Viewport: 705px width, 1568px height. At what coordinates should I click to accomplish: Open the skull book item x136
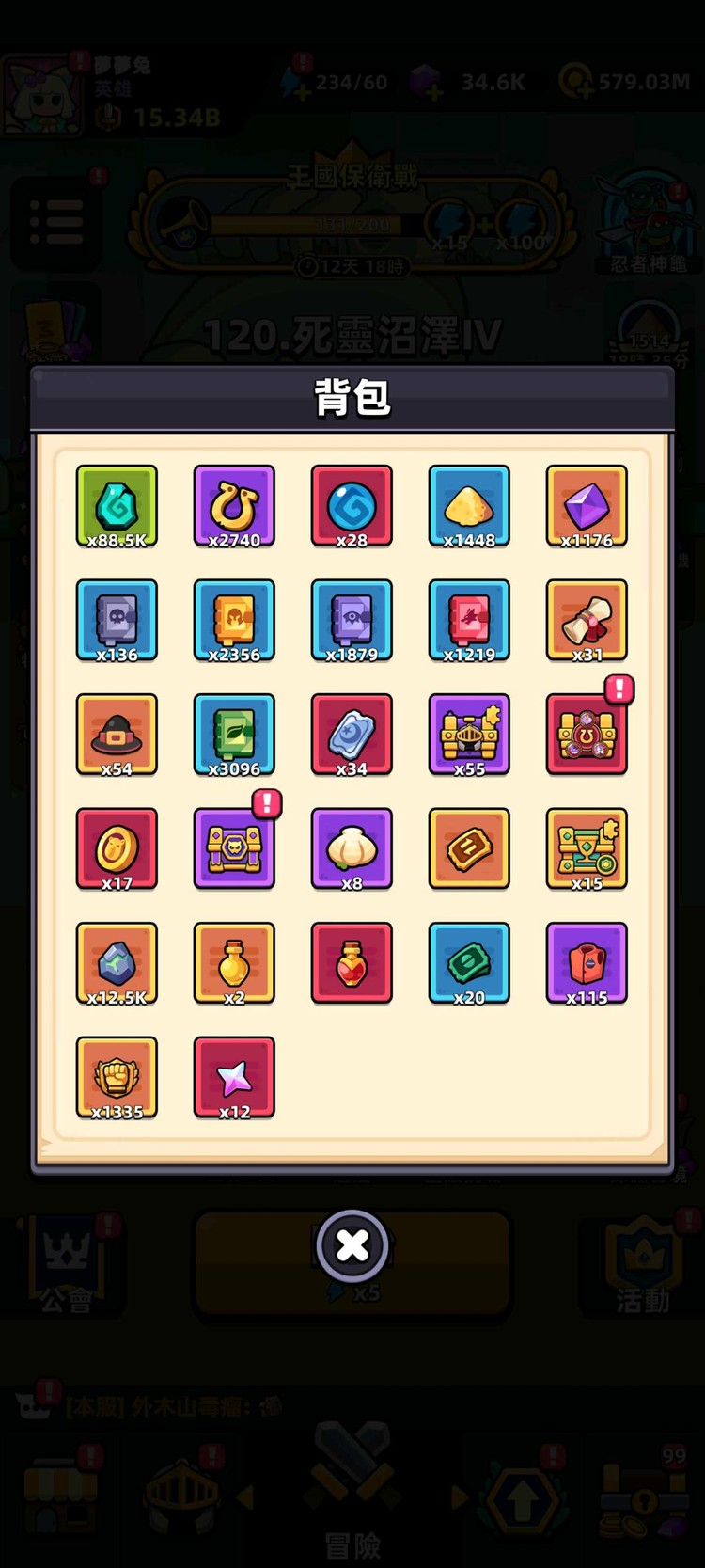tap(117, 621)
